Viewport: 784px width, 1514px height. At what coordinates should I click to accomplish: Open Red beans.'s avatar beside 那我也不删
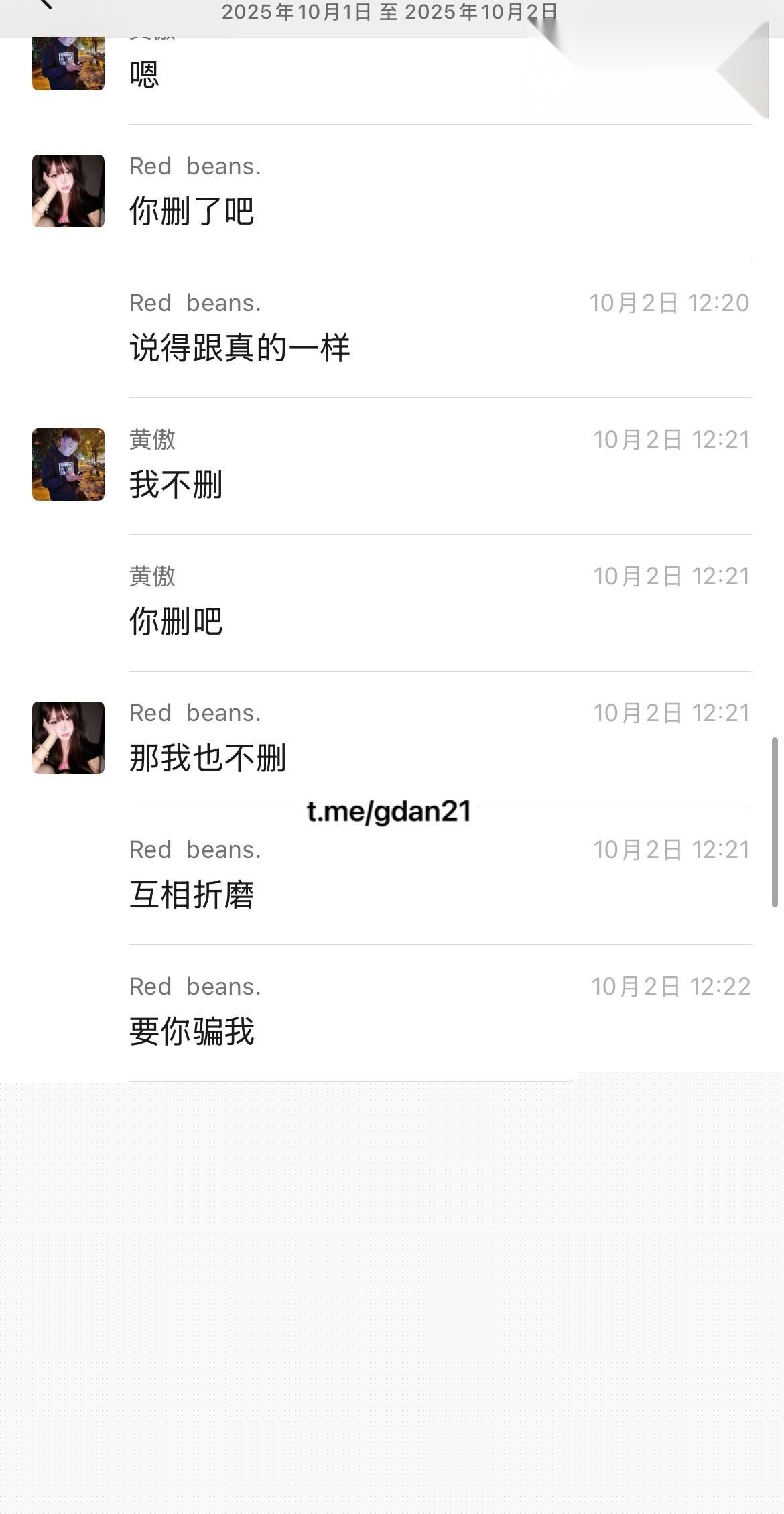(x=68, y=737)
